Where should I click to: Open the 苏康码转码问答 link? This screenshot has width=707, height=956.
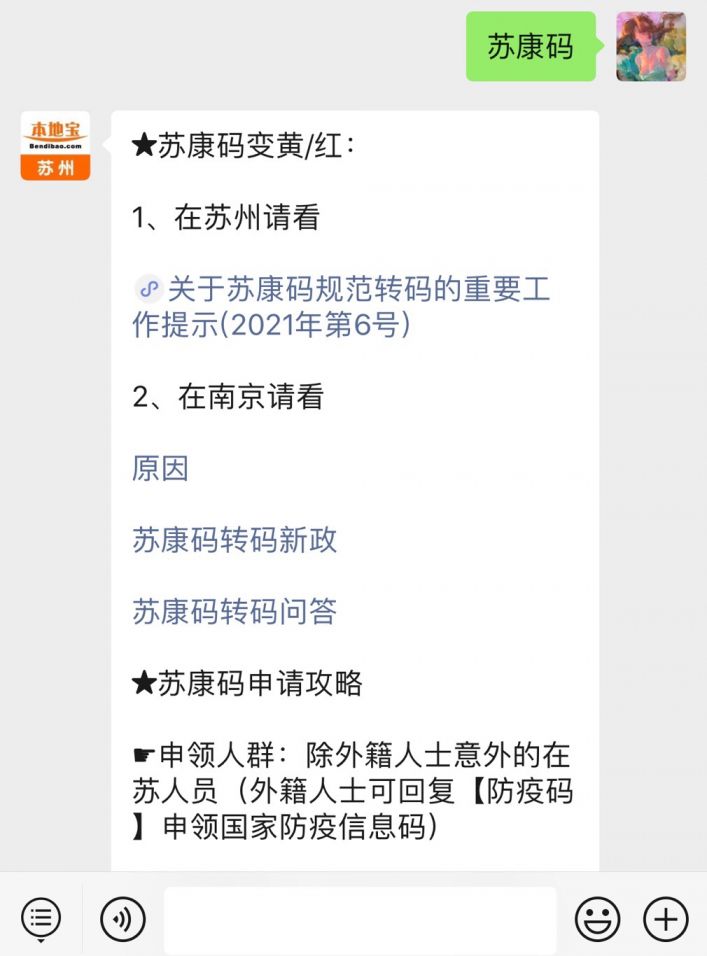coord(234,611)
